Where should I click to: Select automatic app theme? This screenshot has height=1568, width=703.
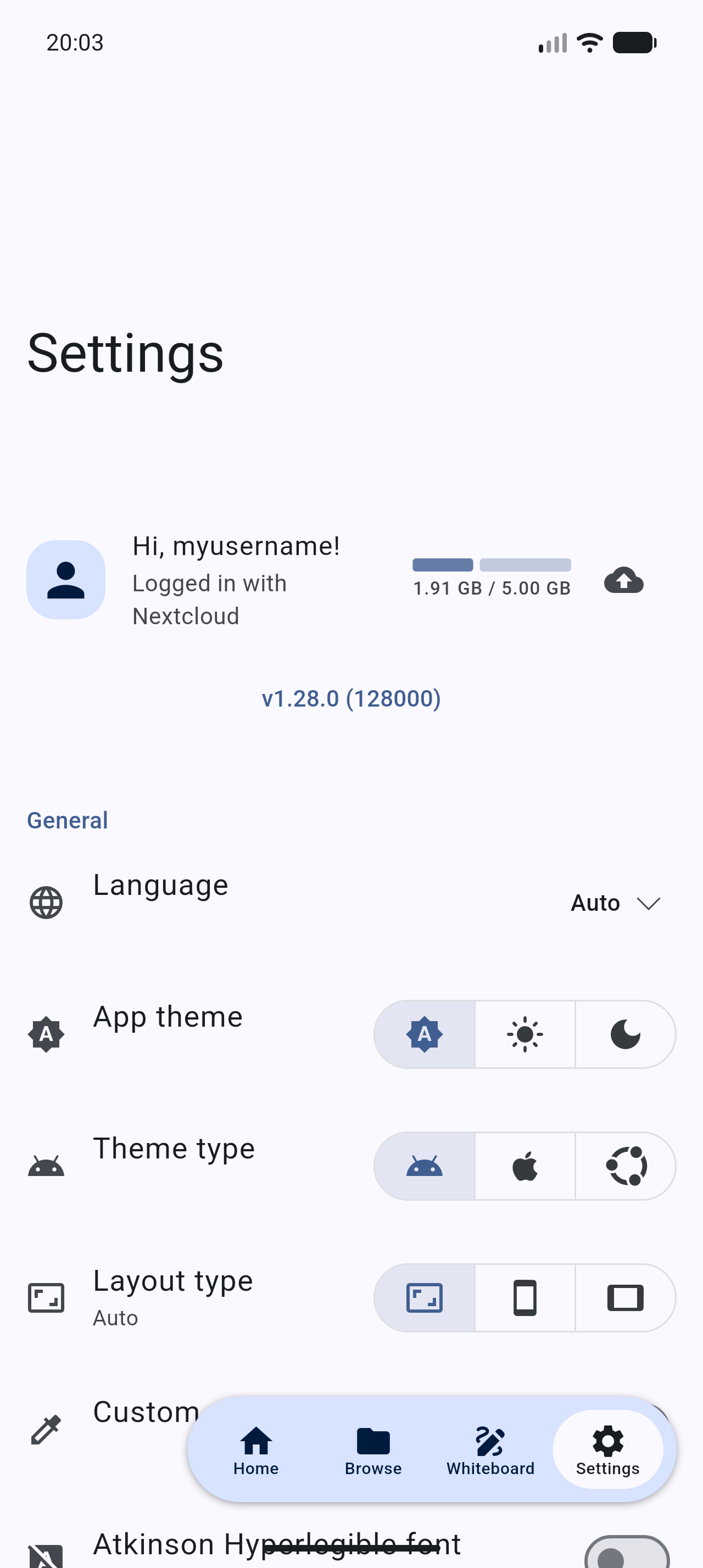425,1034
